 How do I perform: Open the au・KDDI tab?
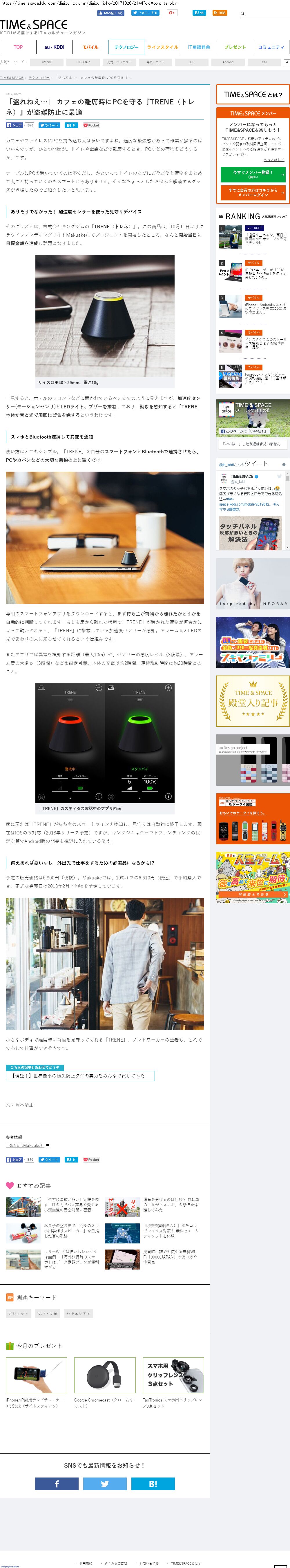[x=54, y=47]
